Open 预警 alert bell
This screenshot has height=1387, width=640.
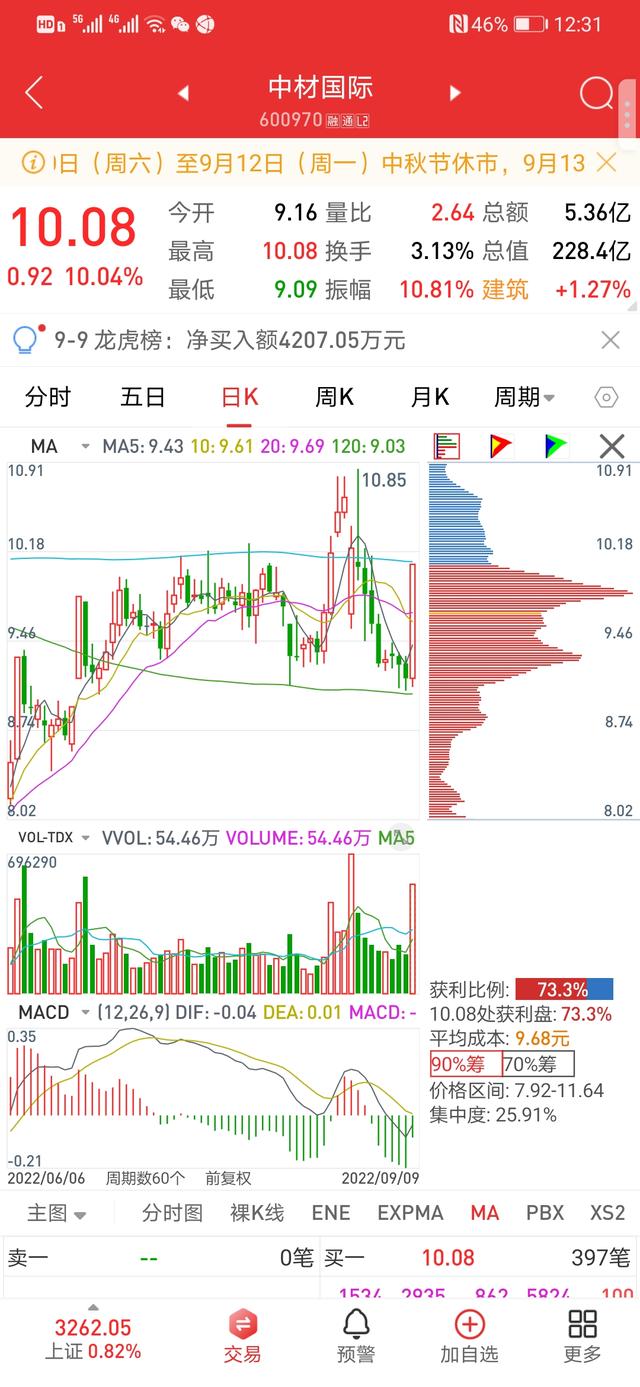(x=356, y=1335)
